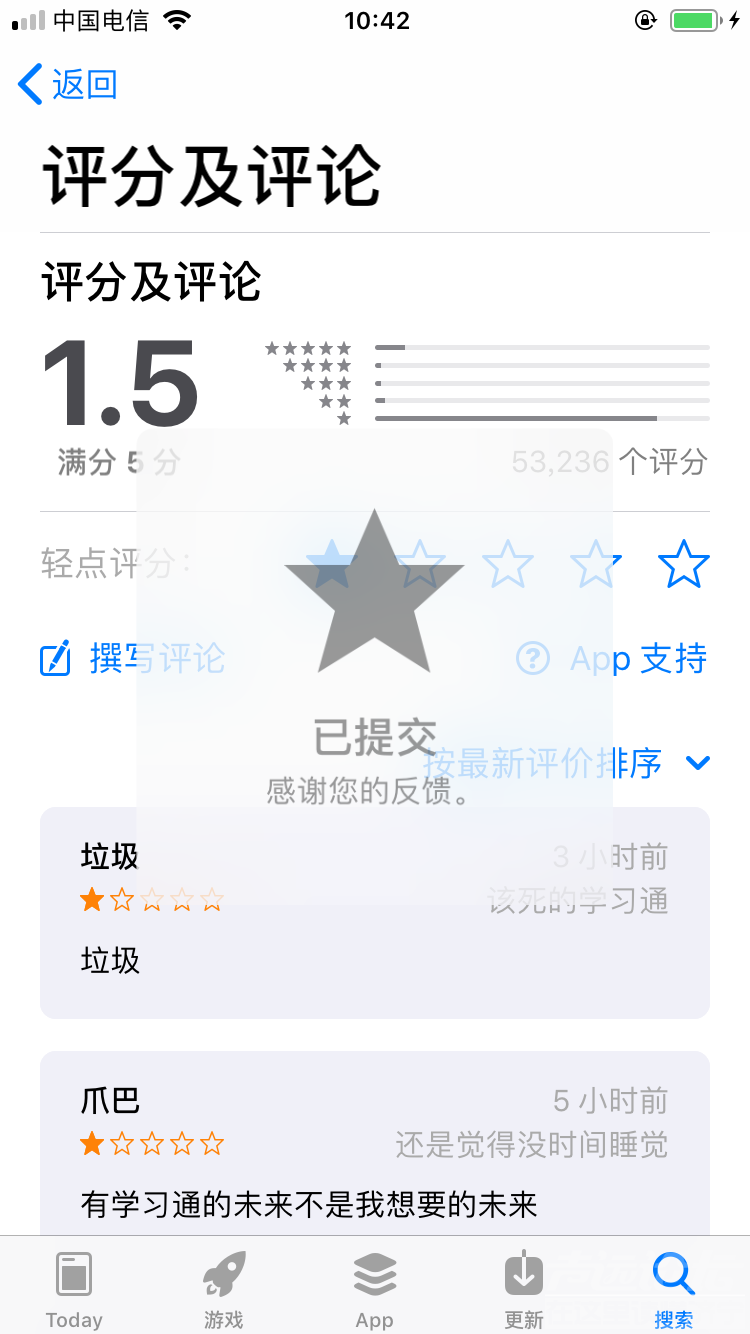Image resolution: width=750 pixels, height=1334 pixels.
Task: Rate five stars by tapping the fifth star
Action: (x=684, y=562)
